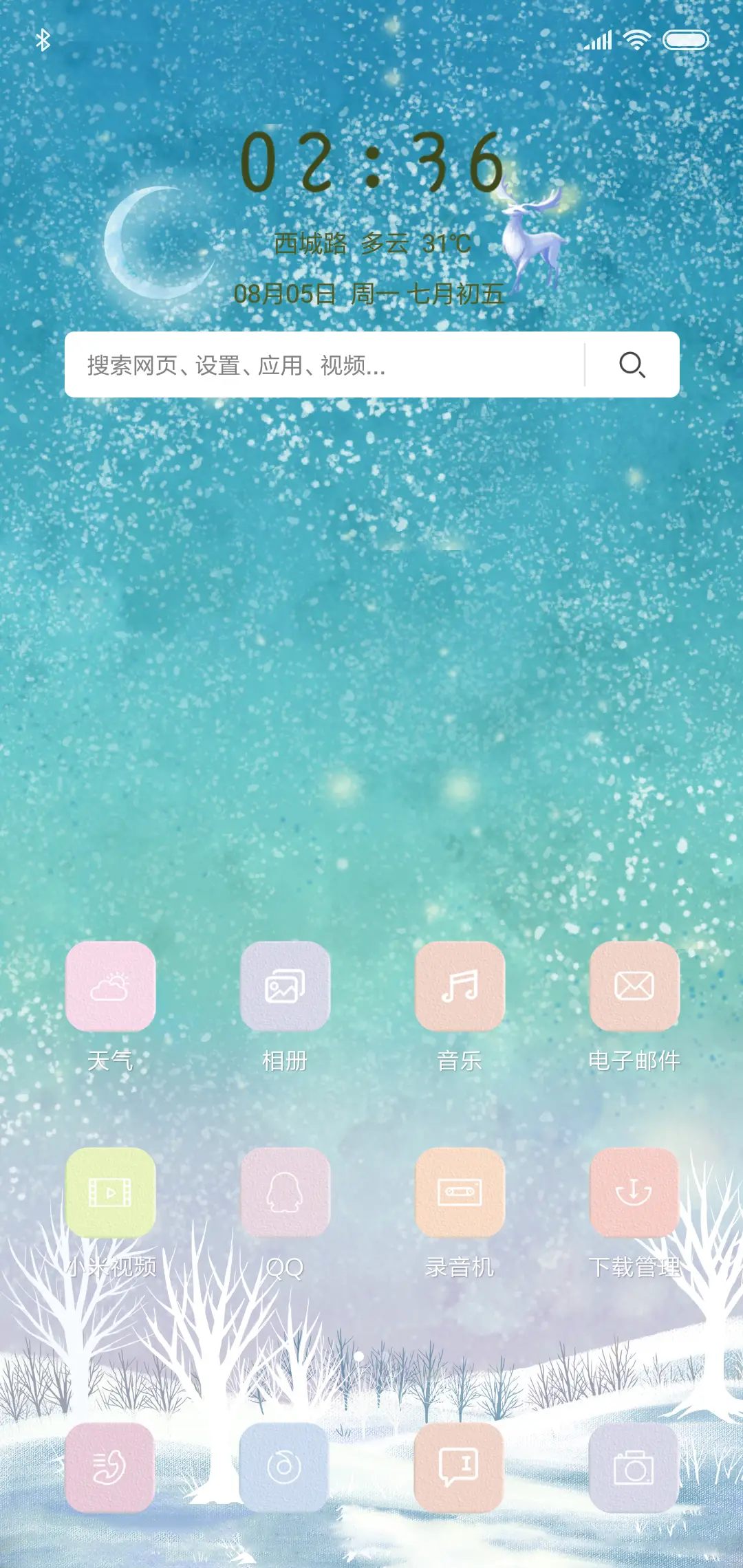Click inside the search input field
The image size is (743, 1568).
click(310, 365)
